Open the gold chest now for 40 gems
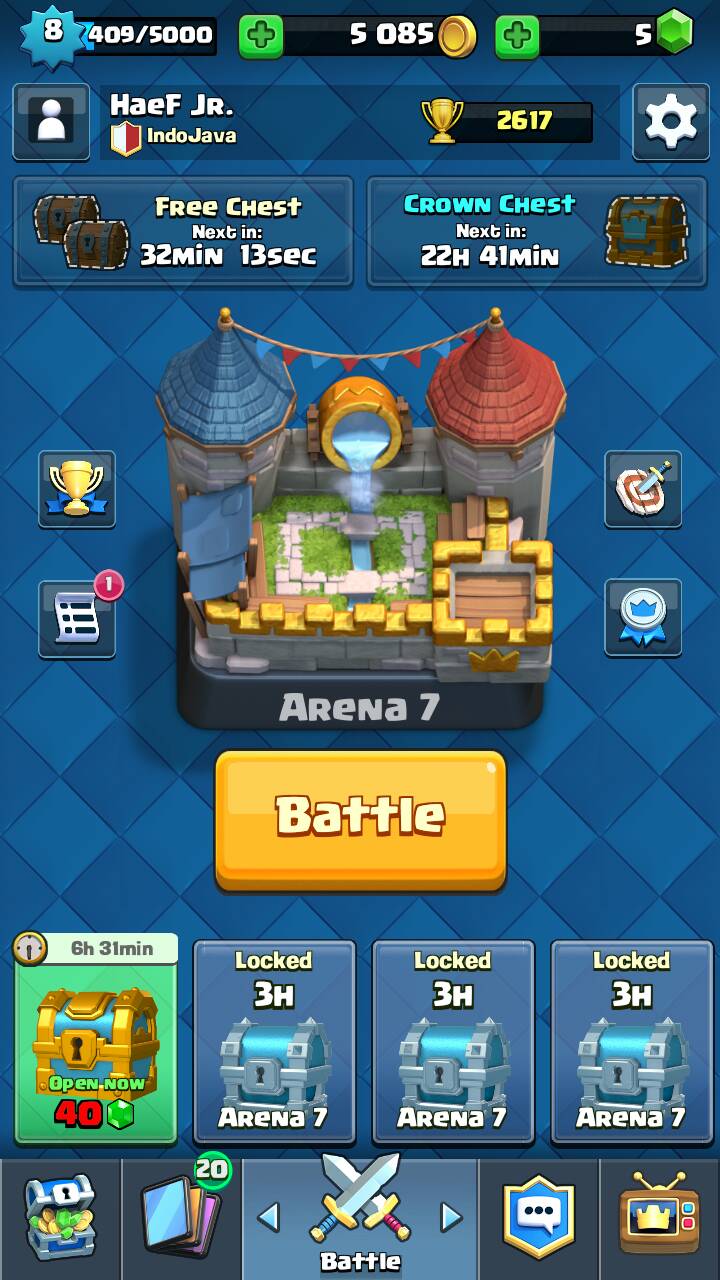 point(96,1039)
